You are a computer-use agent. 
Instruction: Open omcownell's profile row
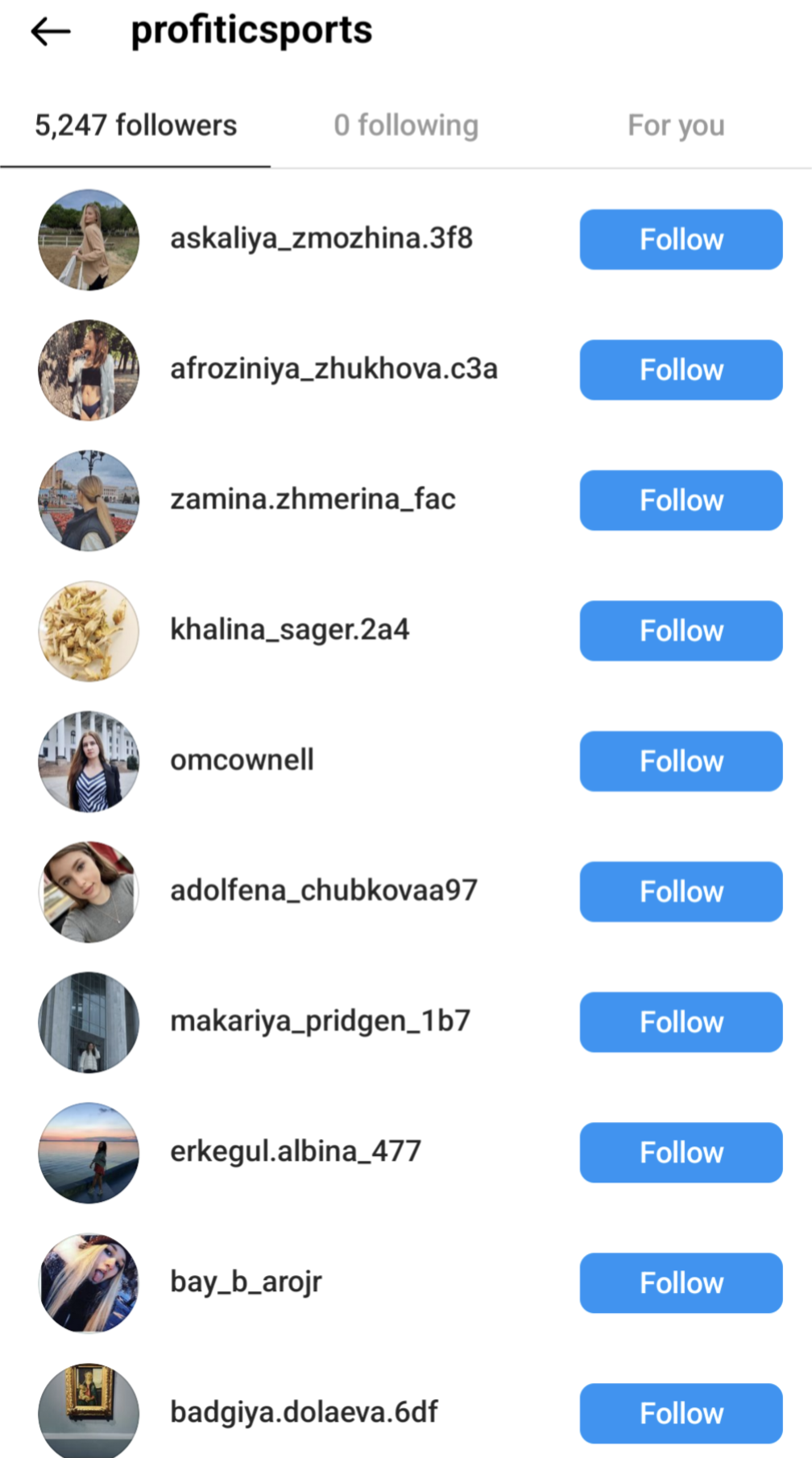tap(242, 760)
